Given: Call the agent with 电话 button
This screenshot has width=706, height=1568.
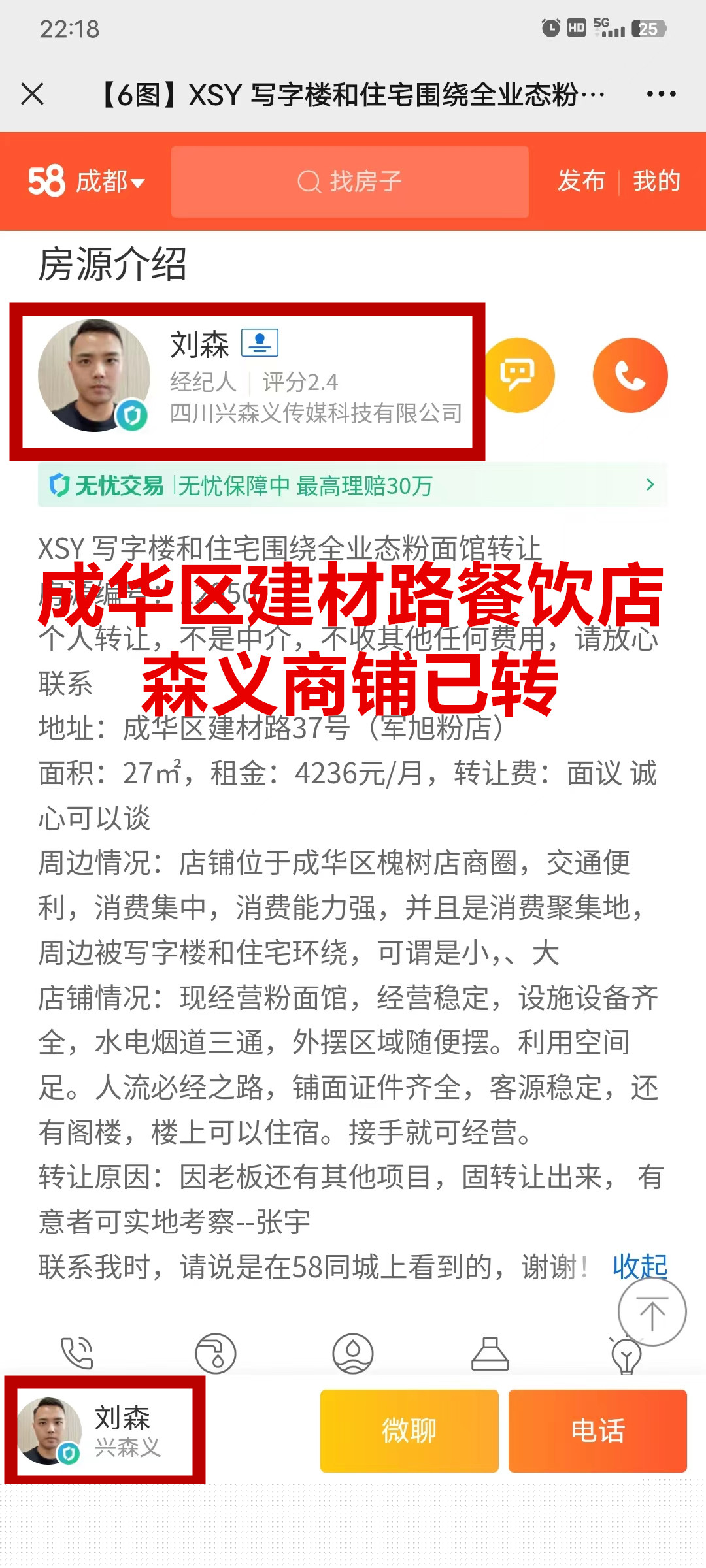Looking at the screenshot, I should coord(597,1431).
